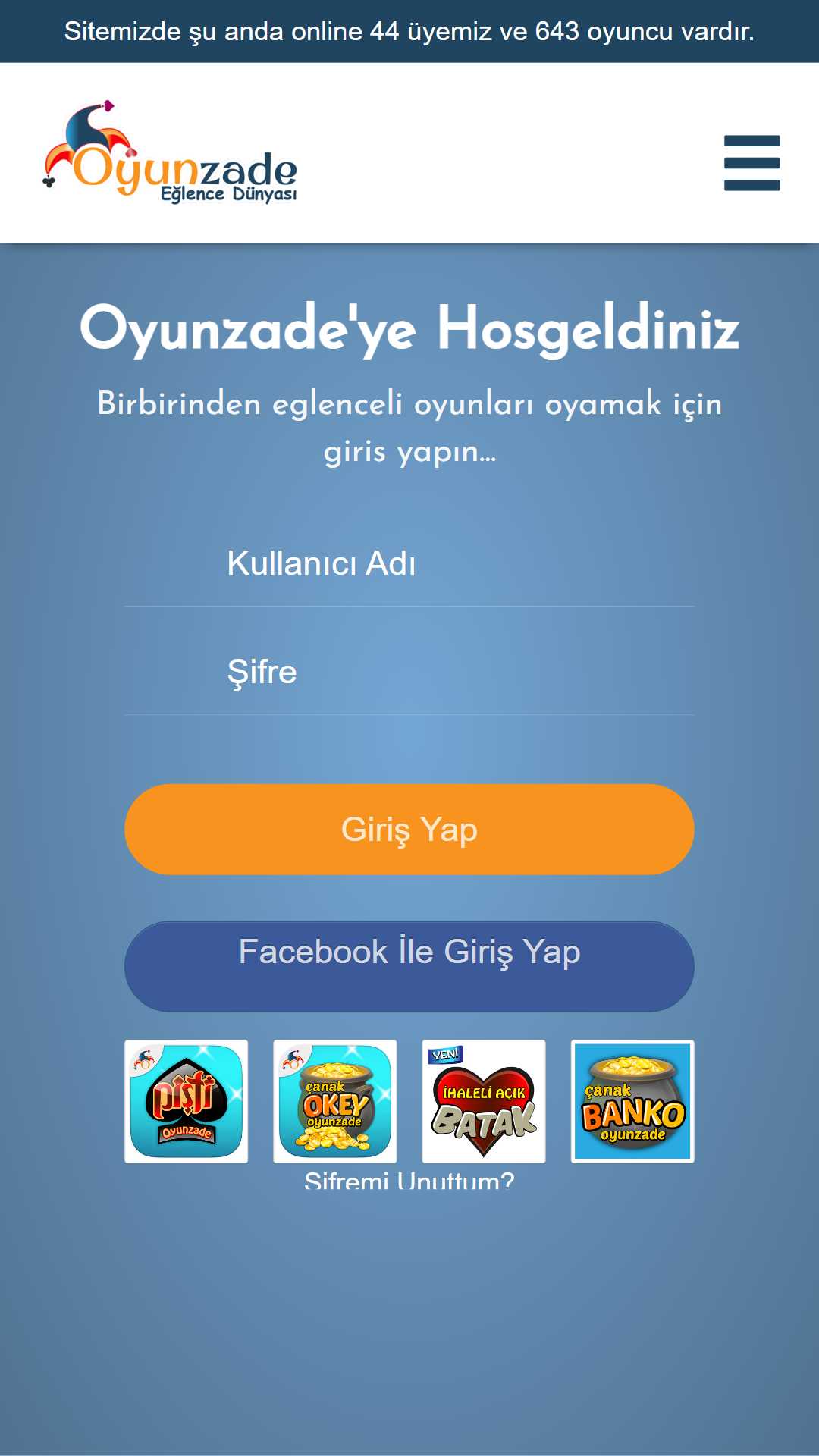The height and width of the screenshot is (1456, 819).
Task: Open the Pişti game tile
Action: (187, 1101)
